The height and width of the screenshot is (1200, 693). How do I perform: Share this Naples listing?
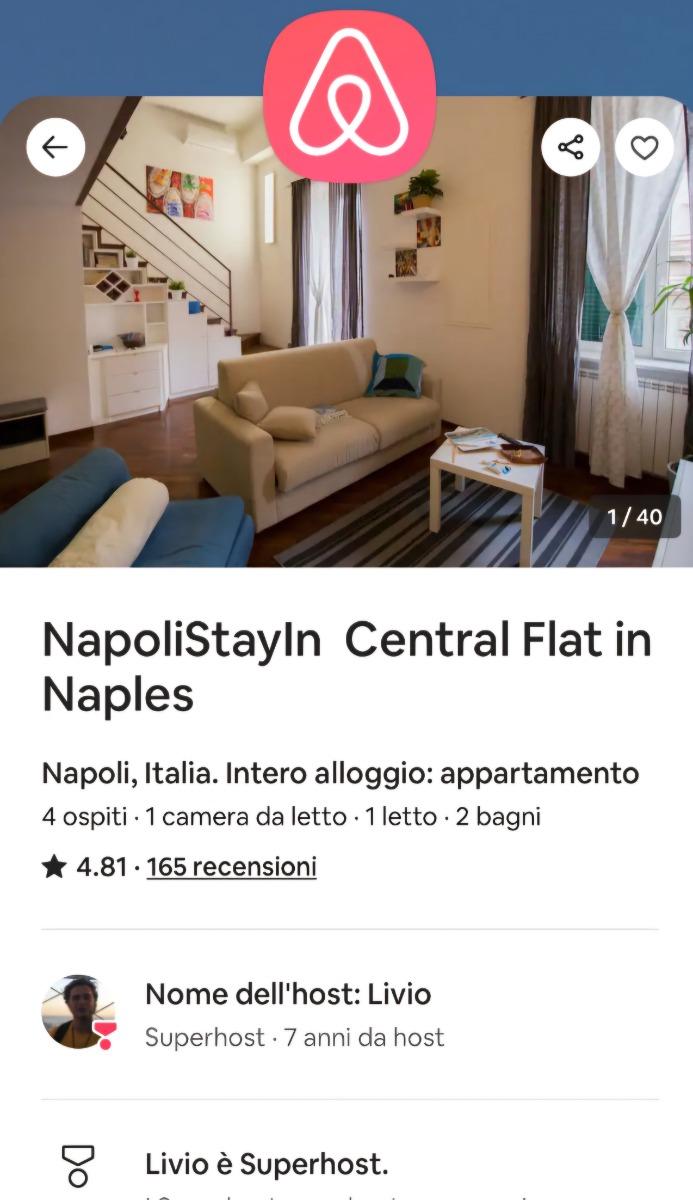(570, 148)
